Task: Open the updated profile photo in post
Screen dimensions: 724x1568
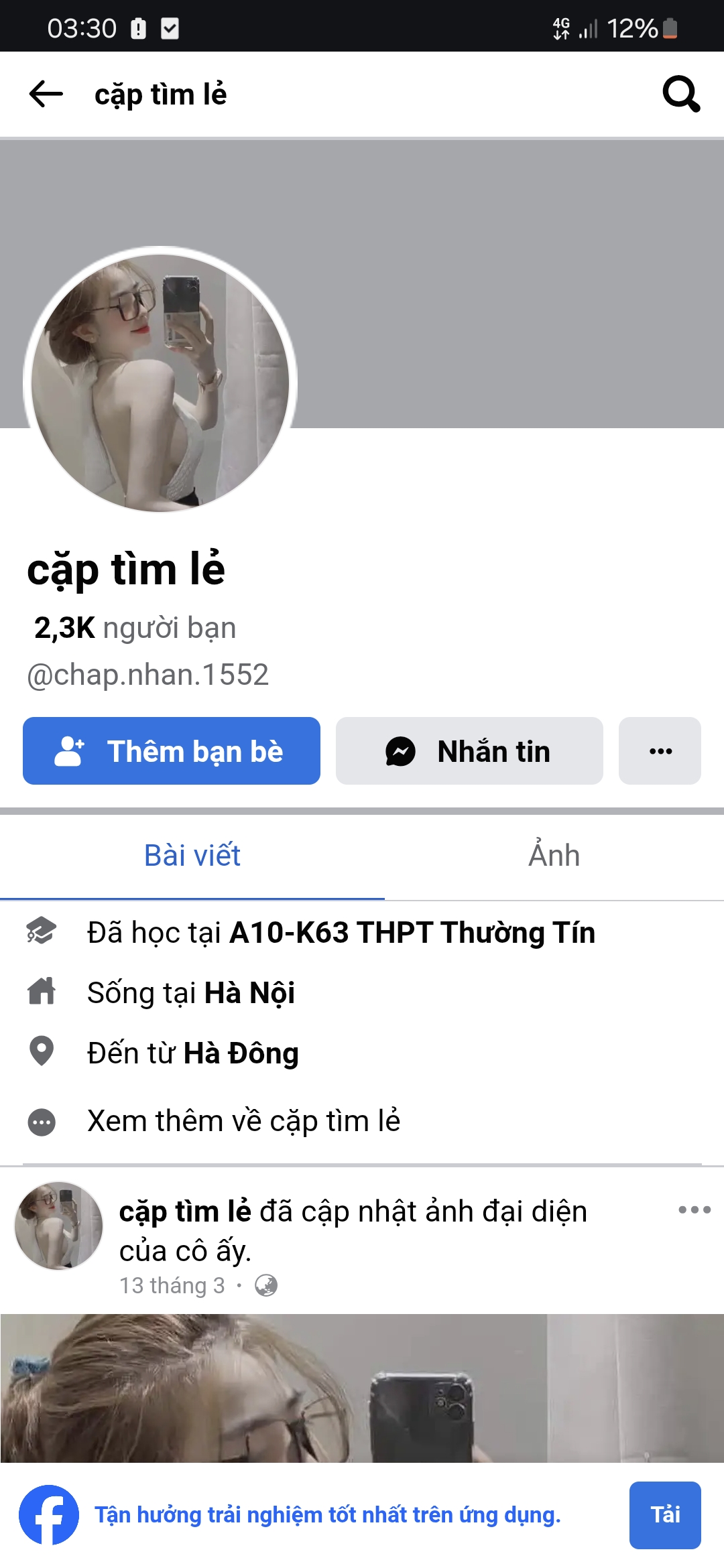Action: tap(362, 1387)
